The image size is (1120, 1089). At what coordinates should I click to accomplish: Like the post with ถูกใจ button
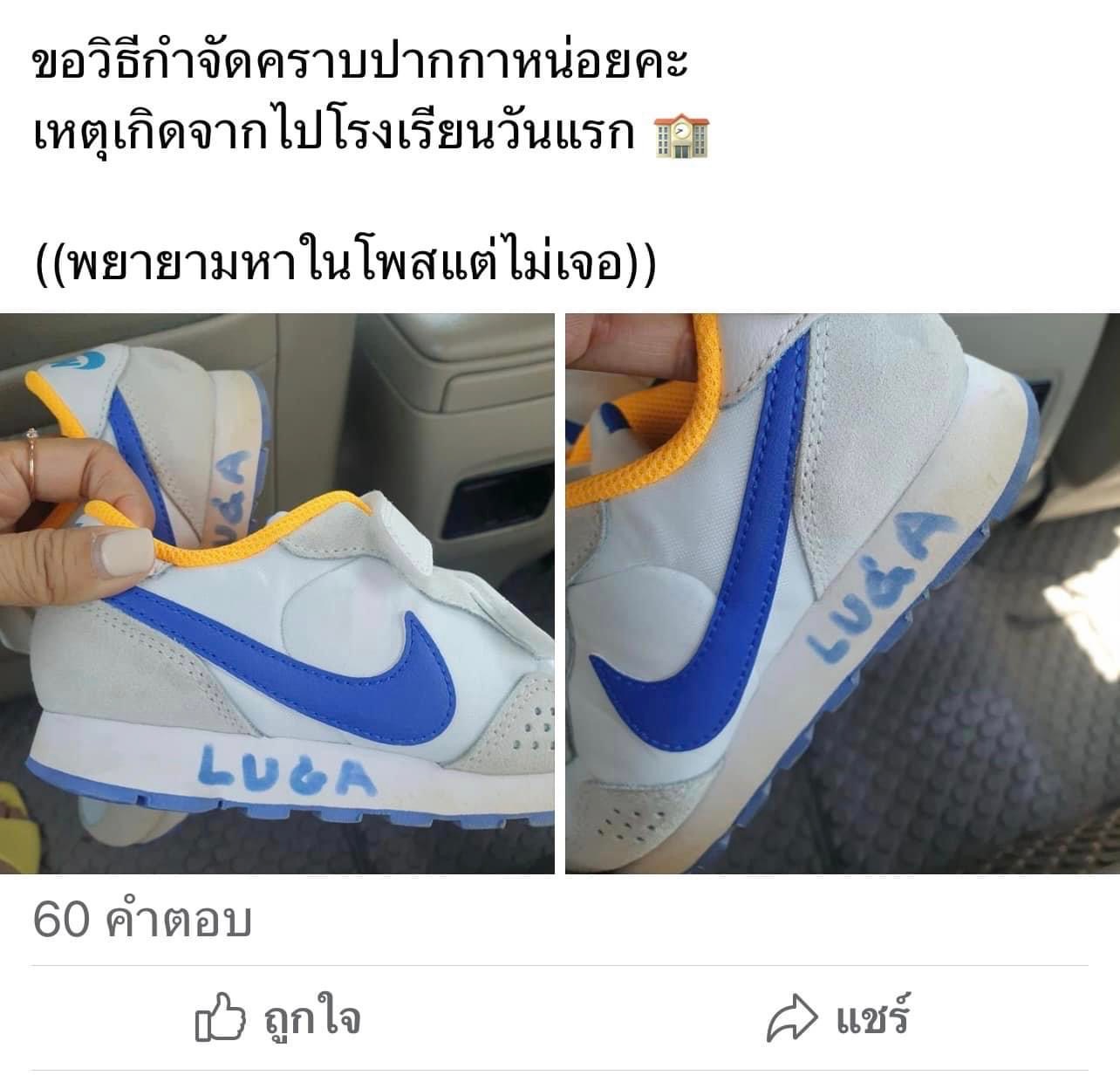point(277,1018)
